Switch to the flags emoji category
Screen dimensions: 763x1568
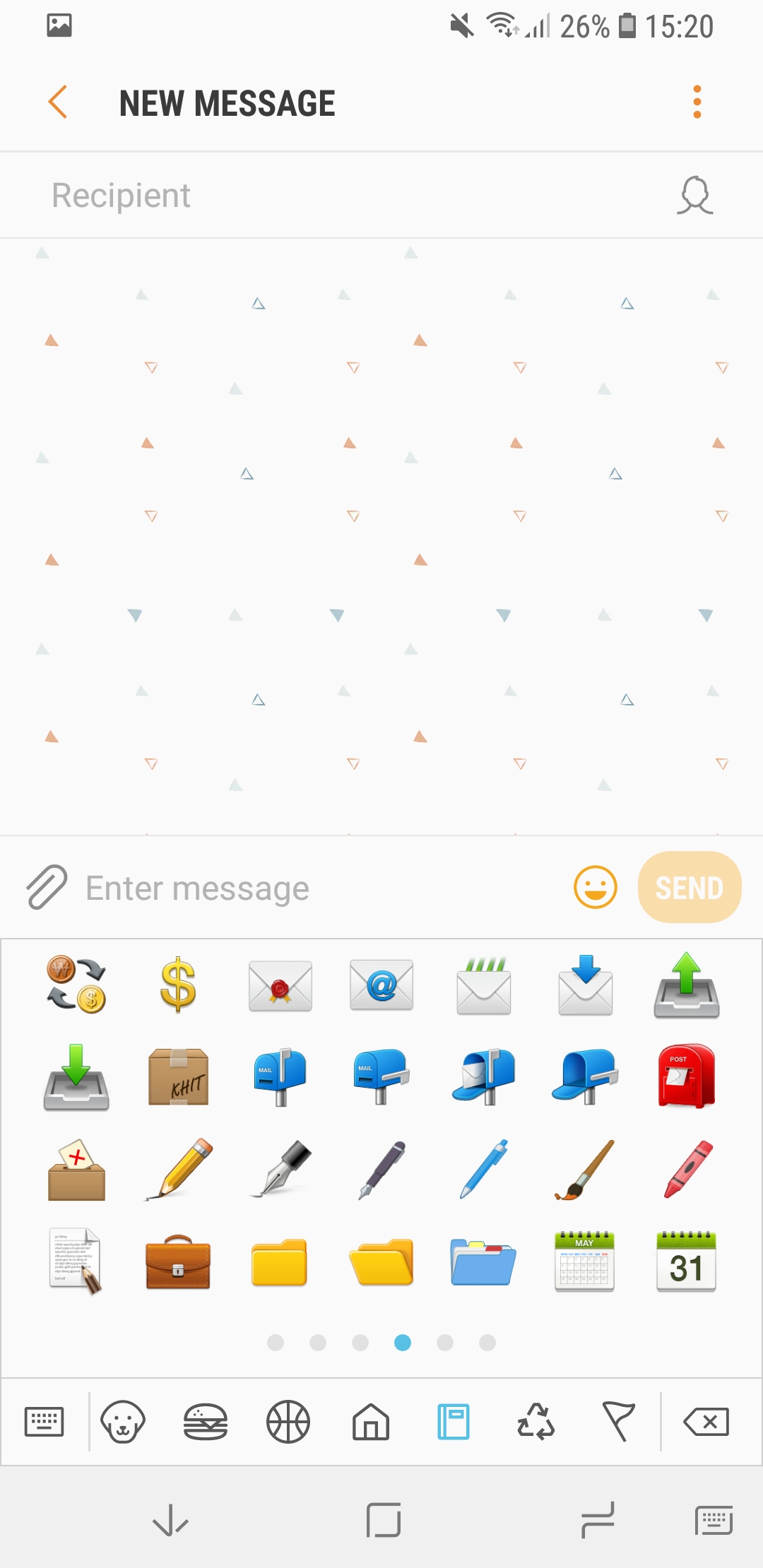618,1421
